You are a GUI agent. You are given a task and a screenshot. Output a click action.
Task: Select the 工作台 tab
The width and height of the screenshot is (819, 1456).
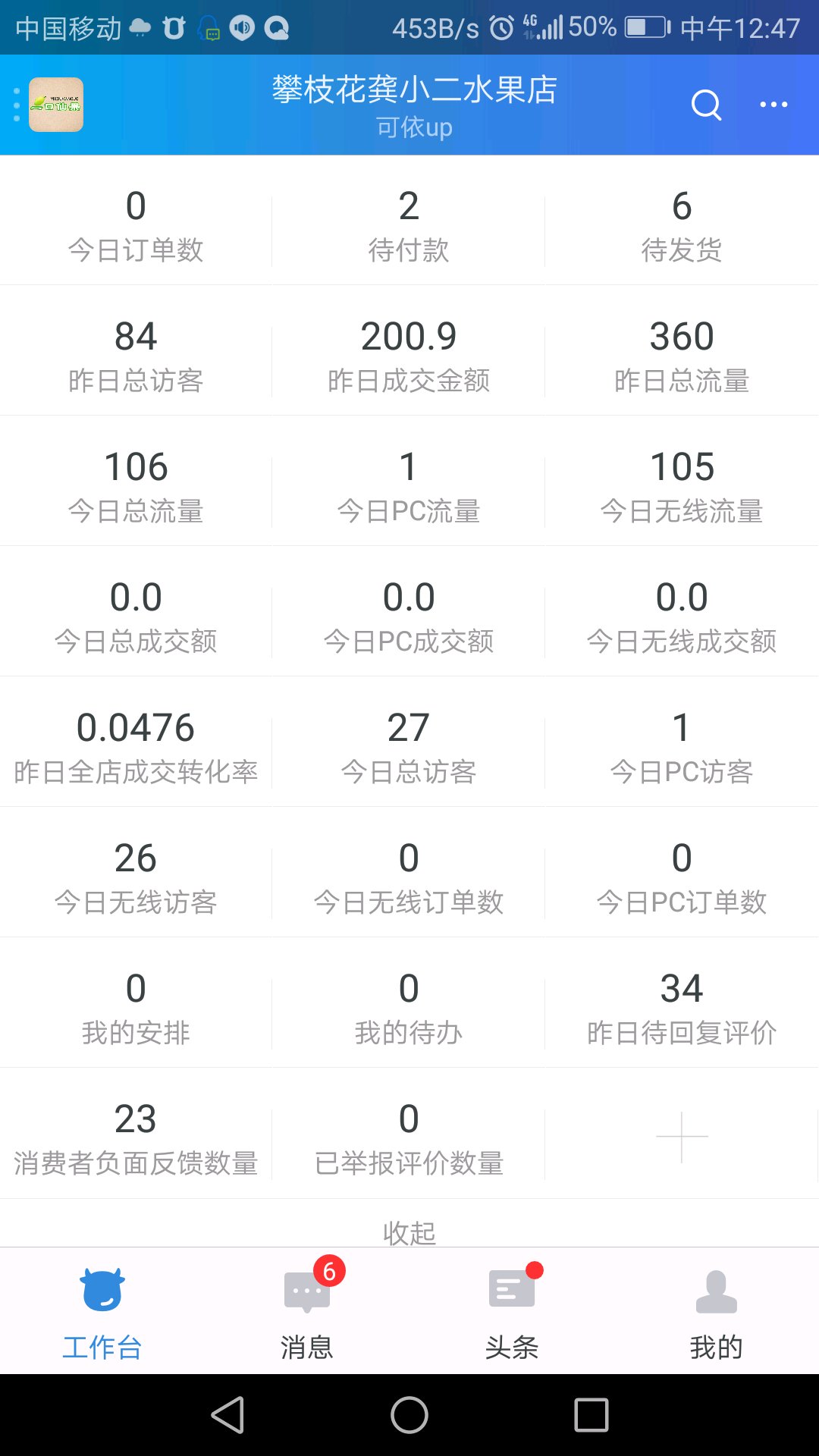point(102,1310)
